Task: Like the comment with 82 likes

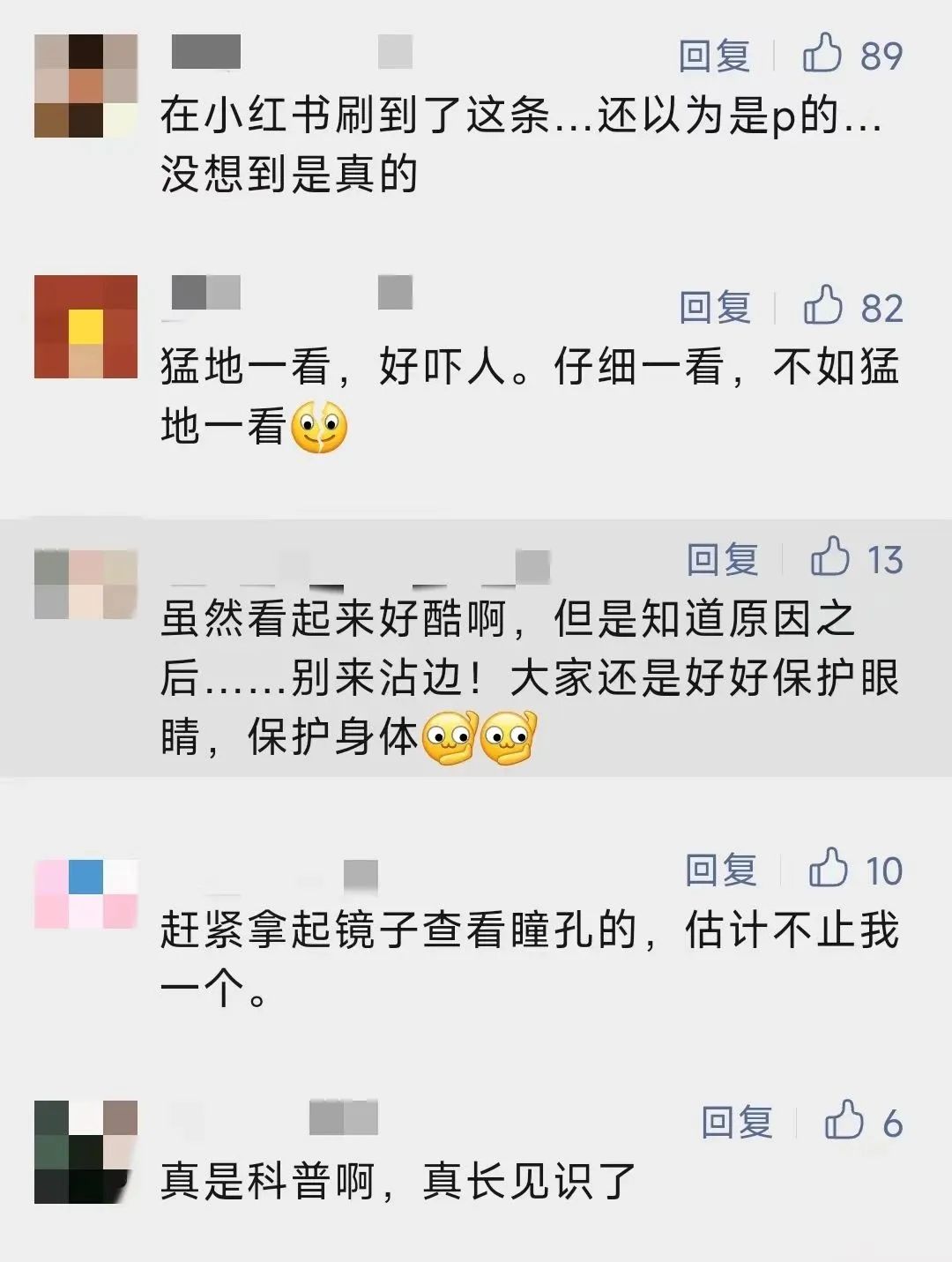Action: click(823, 306)
